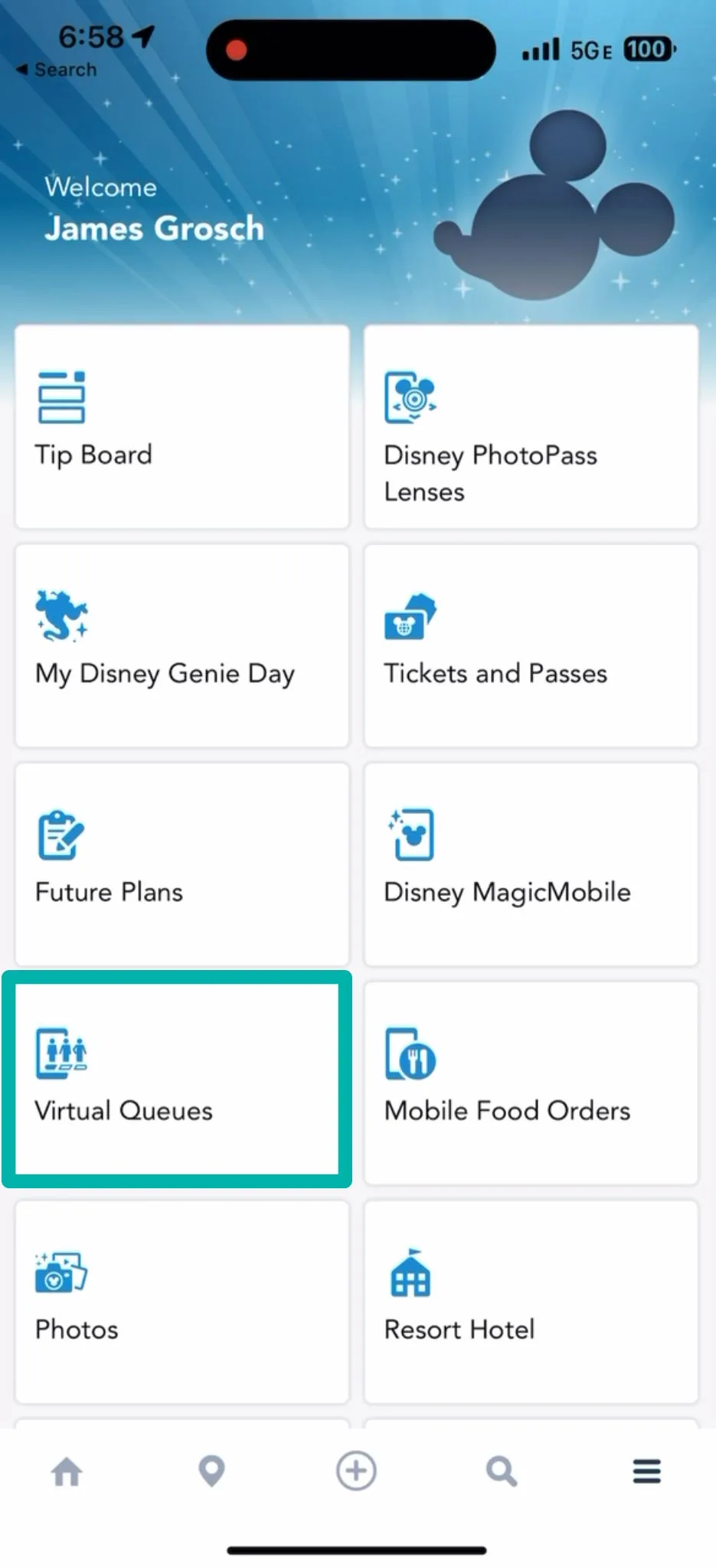Open the hamburger menu
The image size is (716, 1568).
pyautogui.click(x=647, y=1471)
